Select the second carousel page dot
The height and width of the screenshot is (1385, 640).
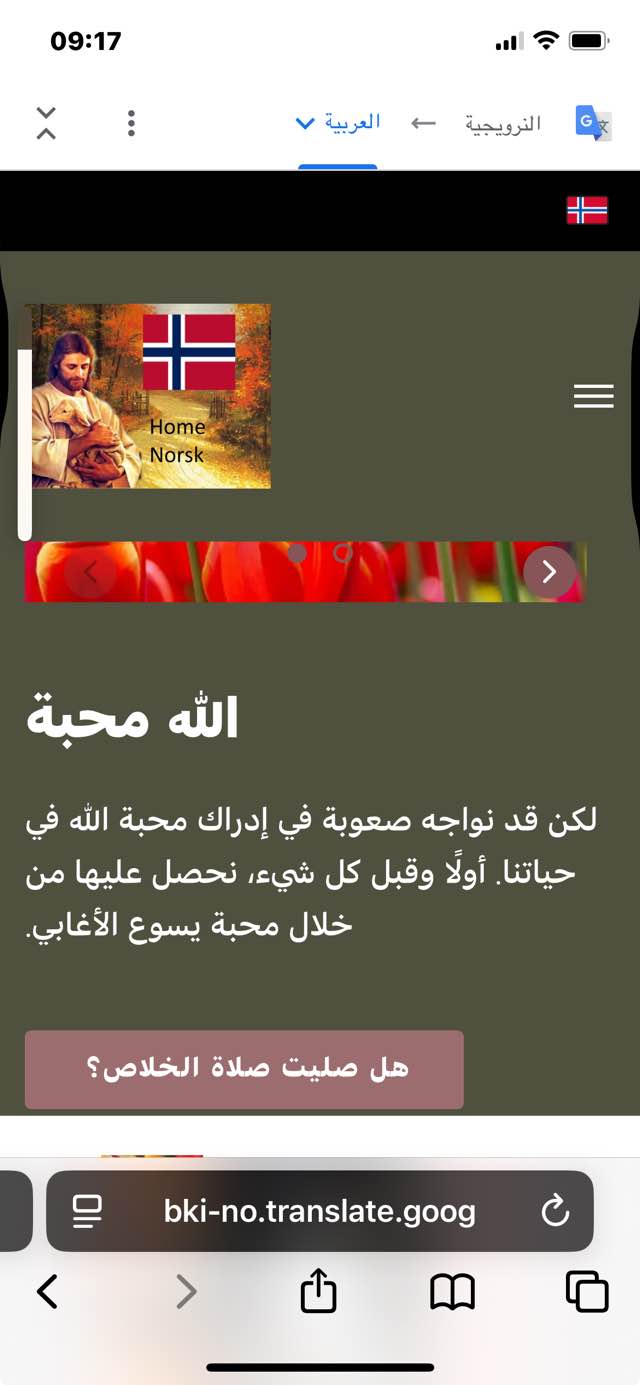343,552
